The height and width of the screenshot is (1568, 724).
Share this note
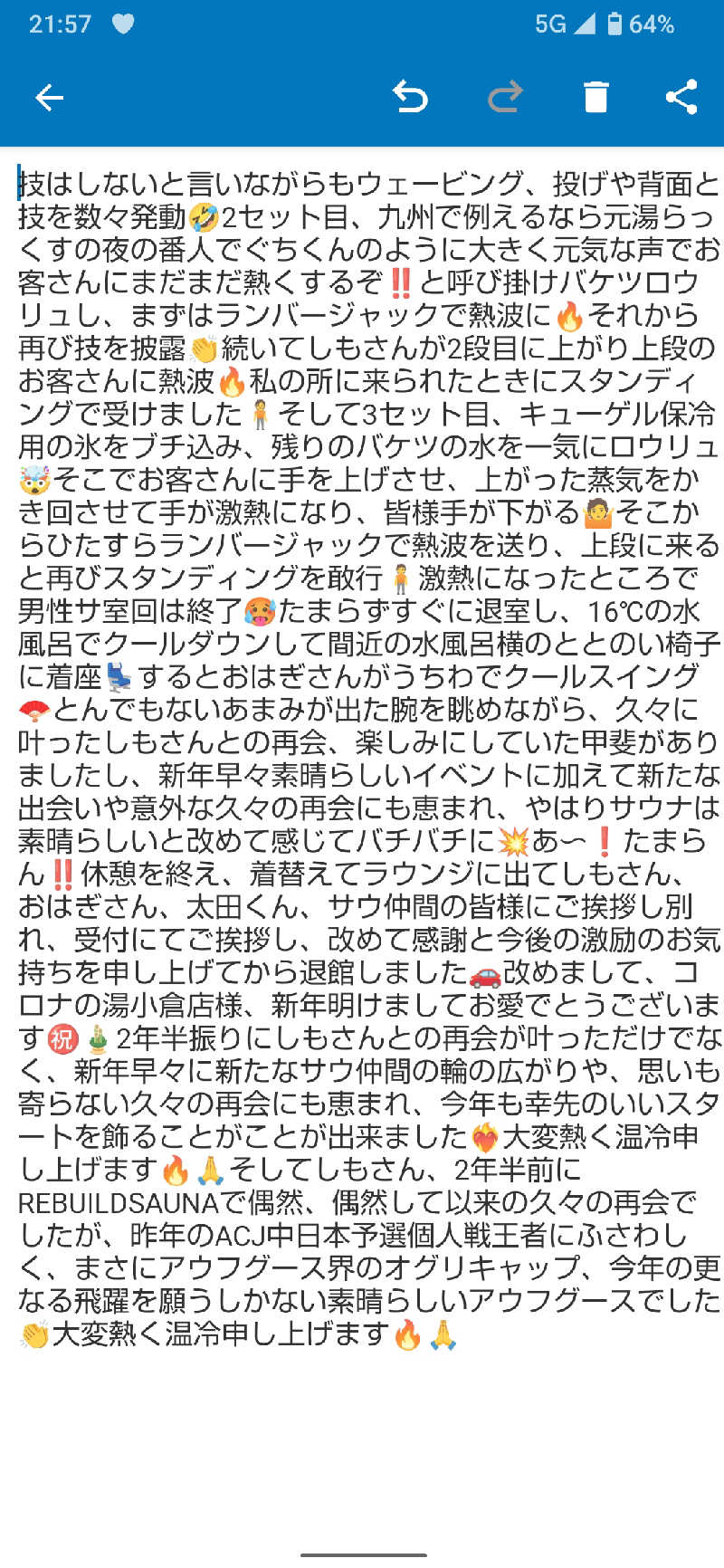tap(681, 97)
